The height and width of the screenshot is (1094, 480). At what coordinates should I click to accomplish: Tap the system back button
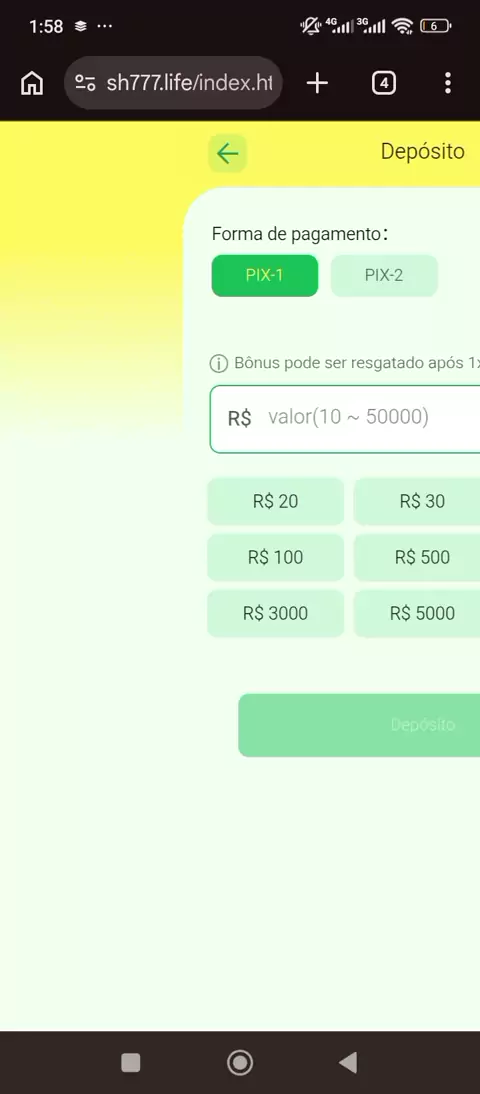point(347,1063)
